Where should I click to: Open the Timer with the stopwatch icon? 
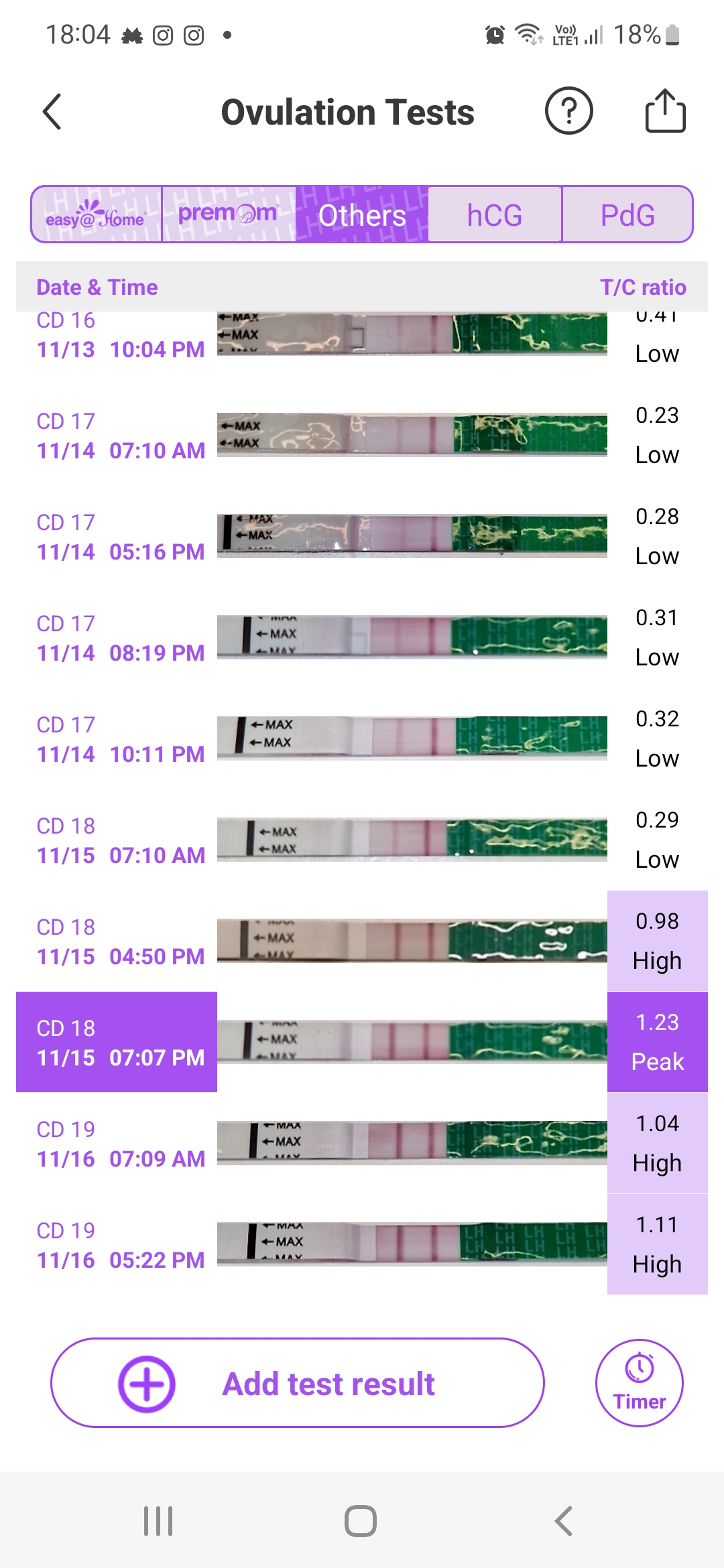point(638,1382)
